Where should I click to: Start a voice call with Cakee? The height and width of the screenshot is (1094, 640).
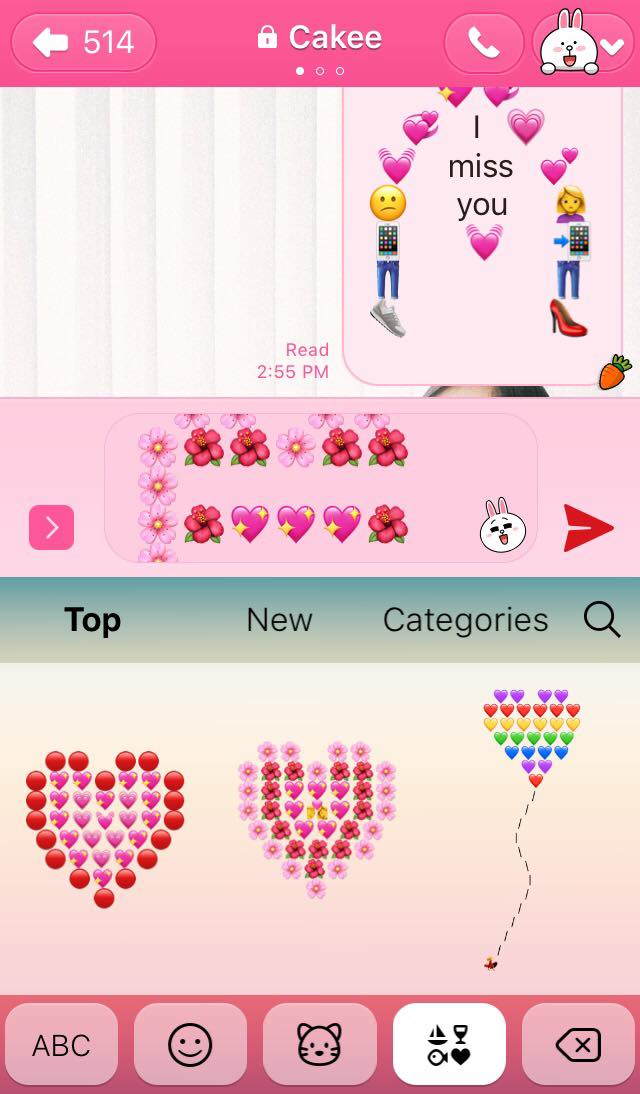point(483,42)
